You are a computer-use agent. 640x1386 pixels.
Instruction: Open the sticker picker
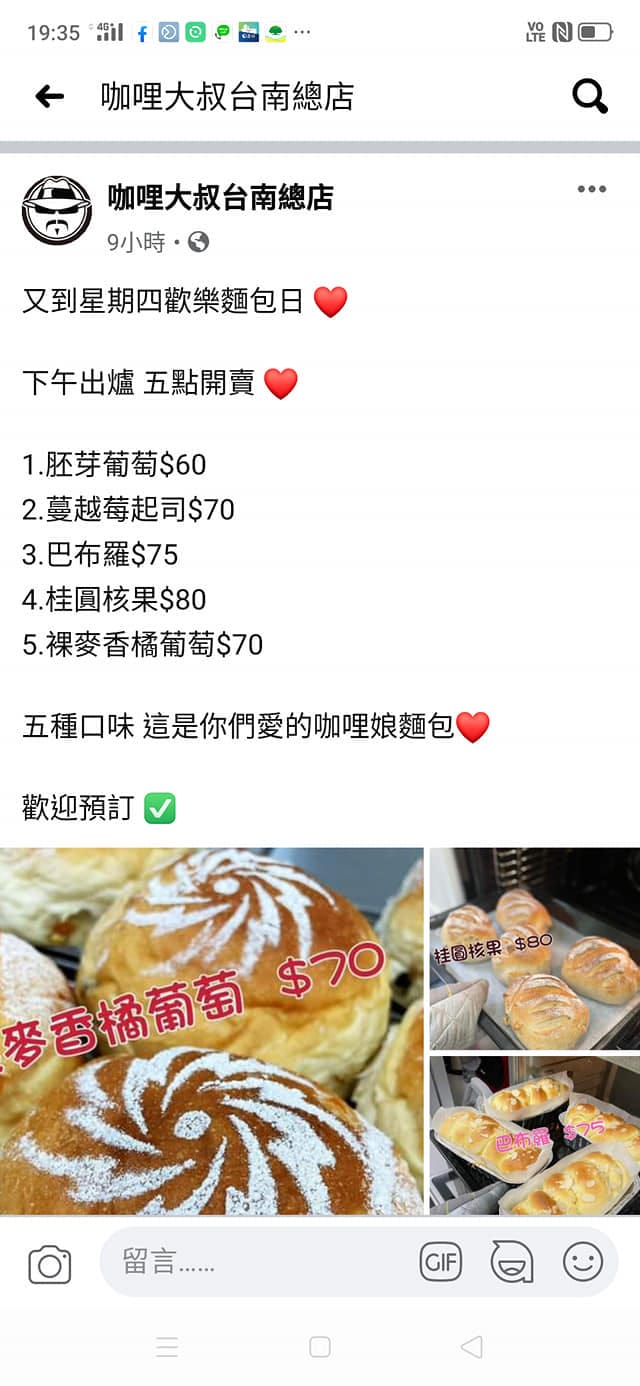511,1263
